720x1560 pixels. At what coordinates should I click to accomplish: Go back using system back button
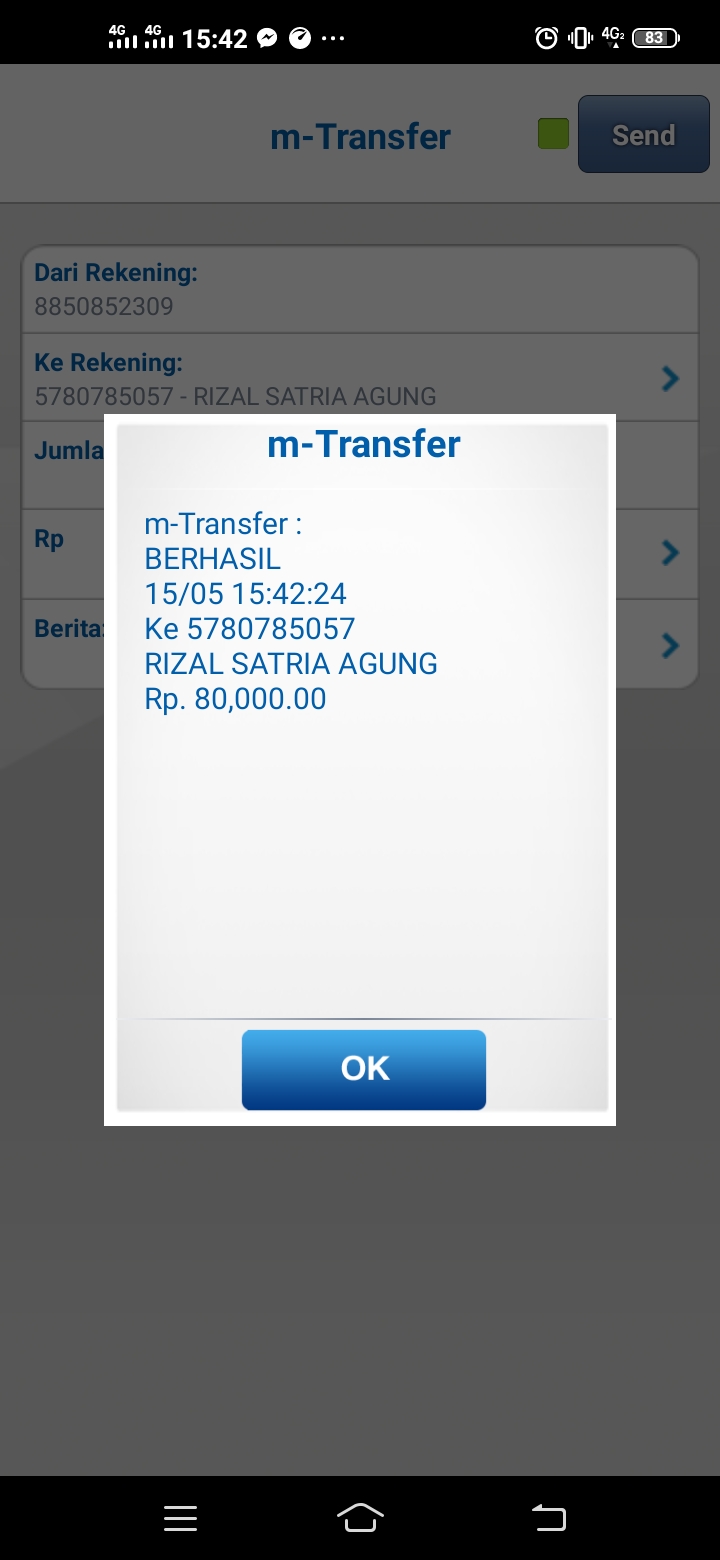pos(548,1519)
